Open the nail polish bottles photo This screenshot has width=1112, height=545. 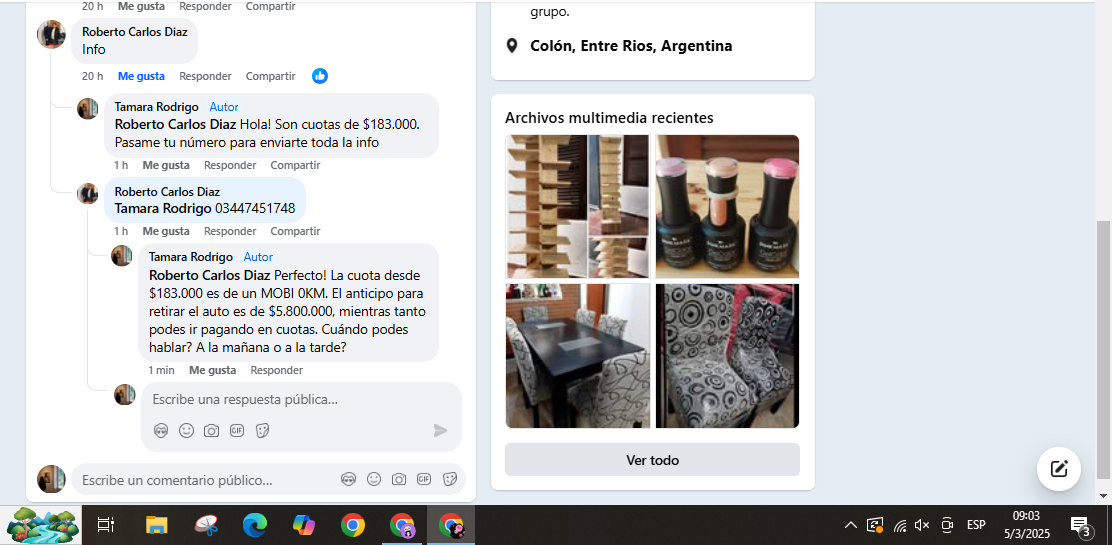pyautogui.click(x=727, y=206)
